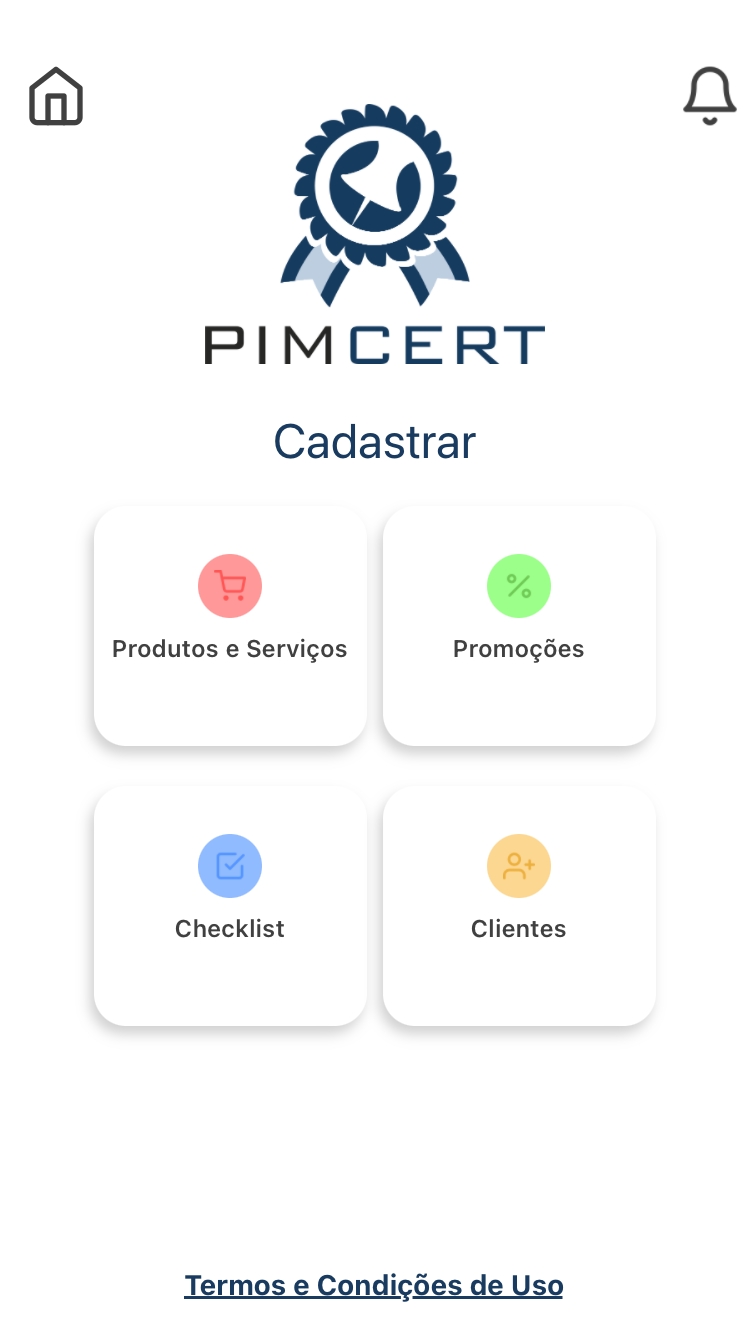Go to the home screen icon
Image resolution: width=750 pixels, height=1334 pixels.
point(56,96)
